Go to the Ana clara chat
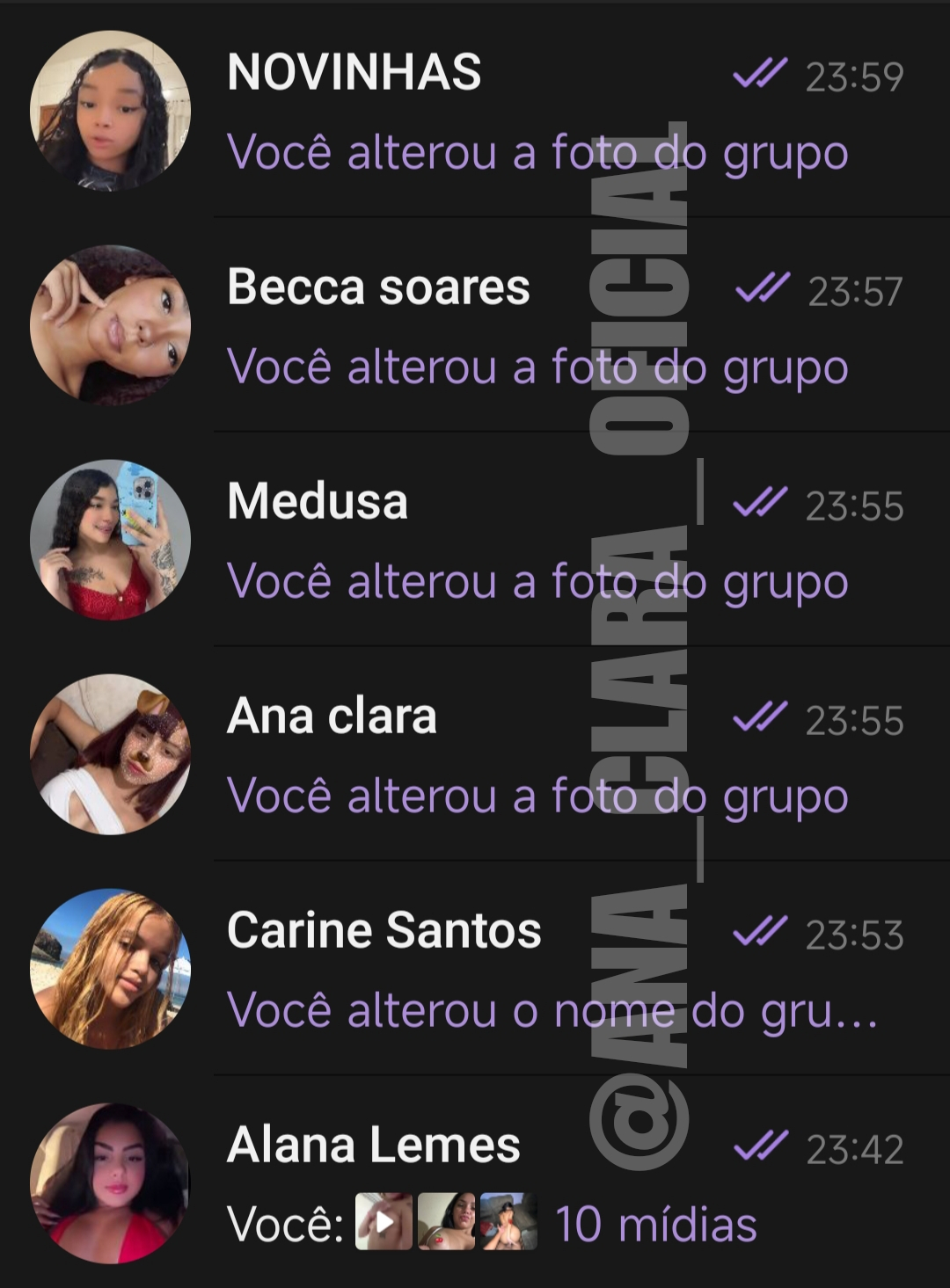The height and width of the screenshot is (1288, 950). click(332, 716)
